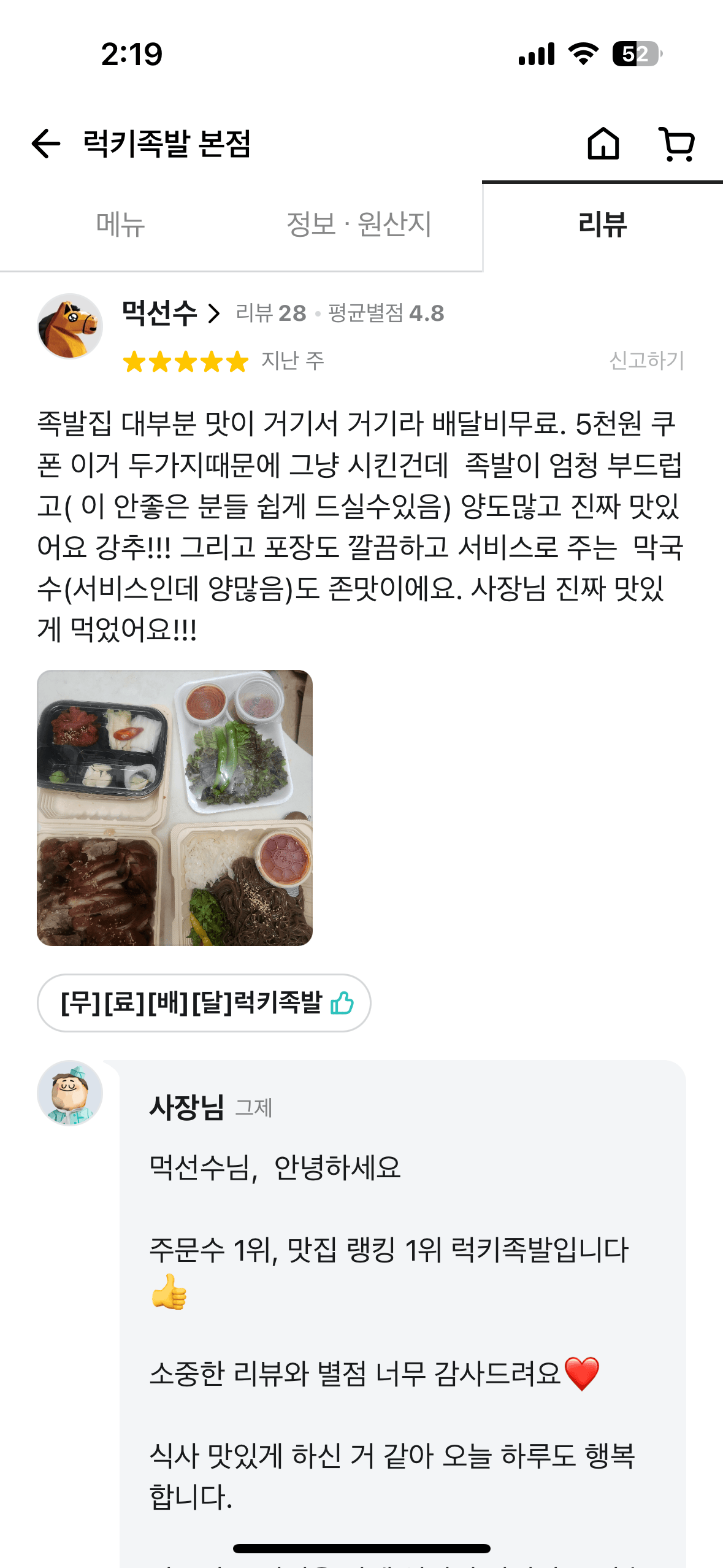Open the shopping cart
The image size is (723, 1568).
(x=676, y=144)
